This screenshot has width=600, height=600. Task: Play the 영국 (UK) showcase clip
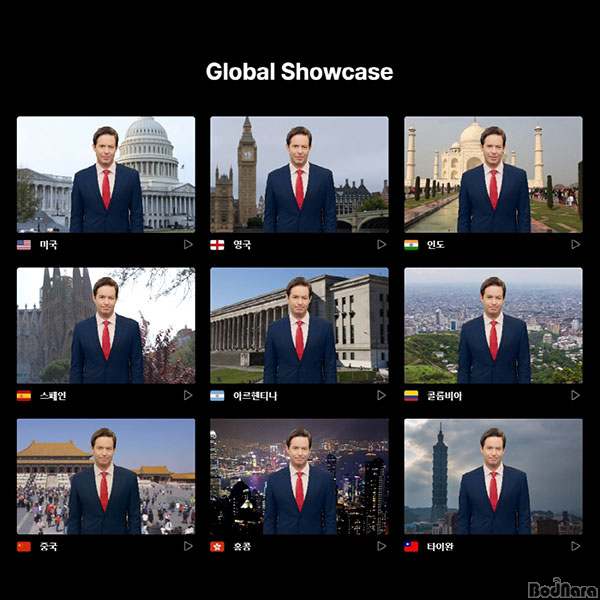pyautogui.click(x=381, y=244)
